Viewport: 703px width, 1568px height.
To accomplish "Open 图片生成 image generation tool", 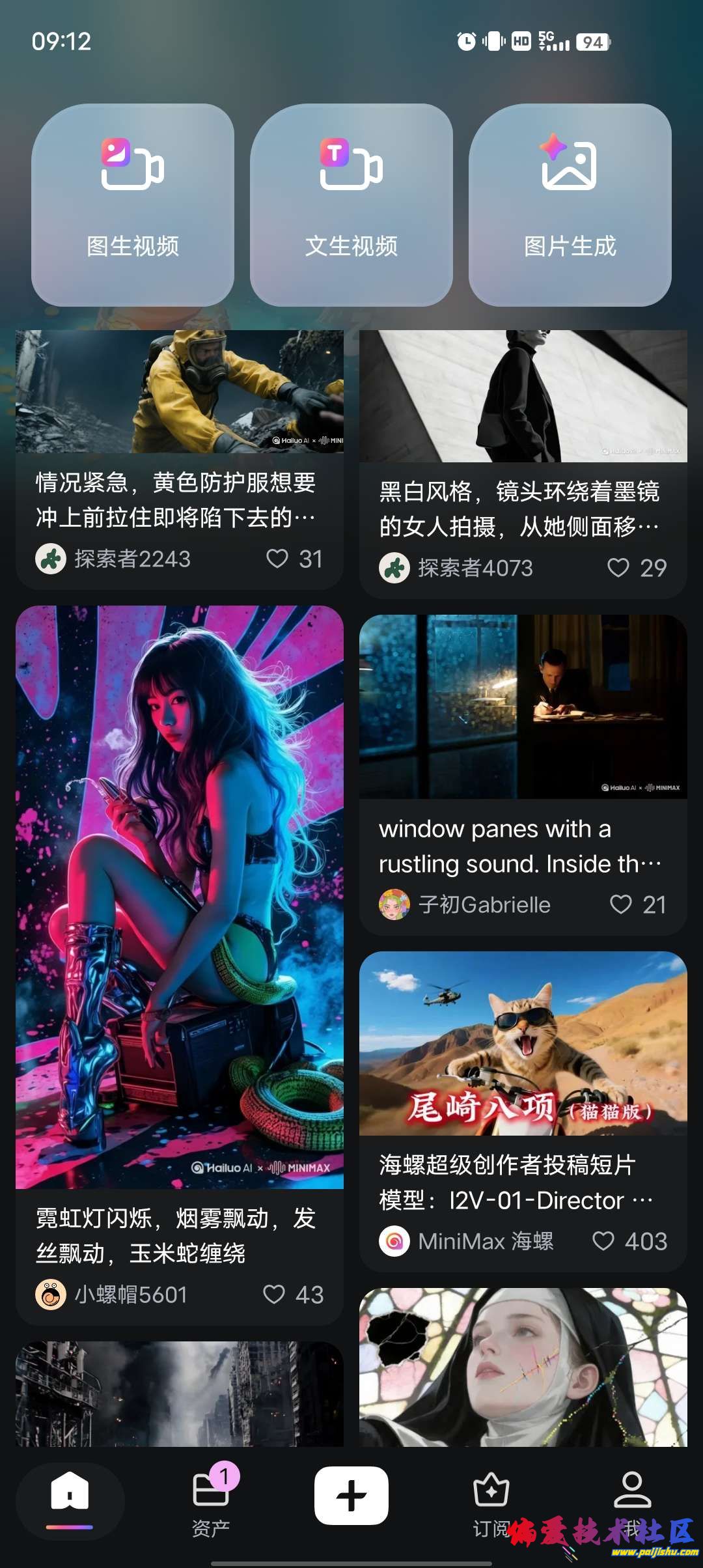I will click(x=570, y=204).
